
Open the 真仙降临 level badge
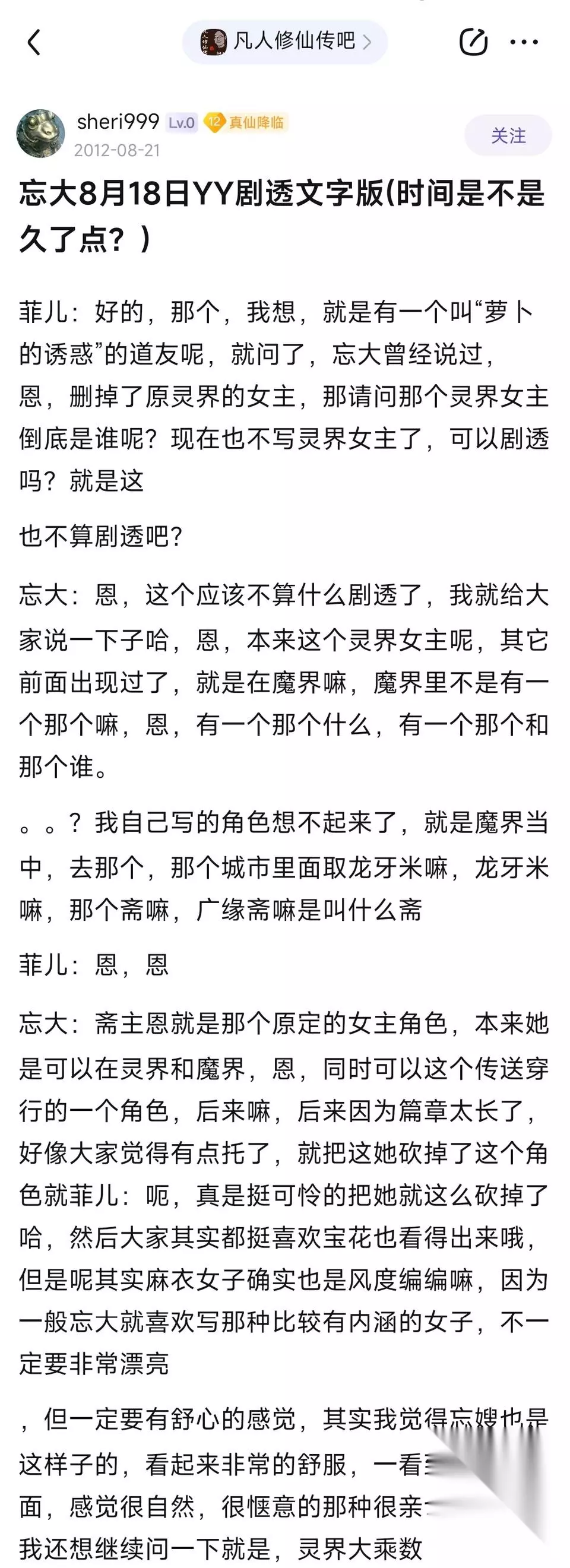pos(245,122)
